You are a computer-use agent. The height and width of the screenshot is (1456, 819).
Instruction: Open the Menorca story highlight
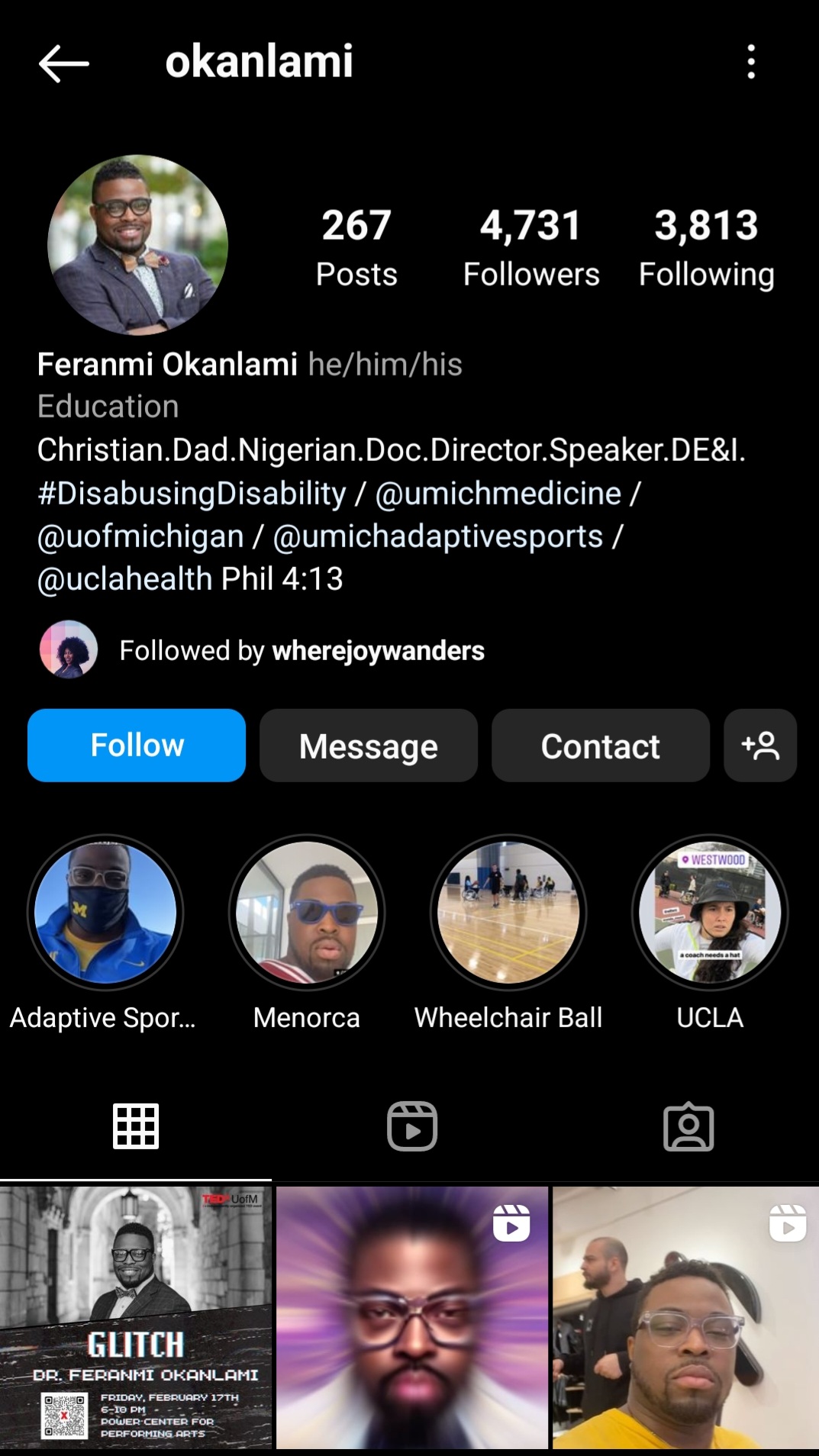point(307,912)
